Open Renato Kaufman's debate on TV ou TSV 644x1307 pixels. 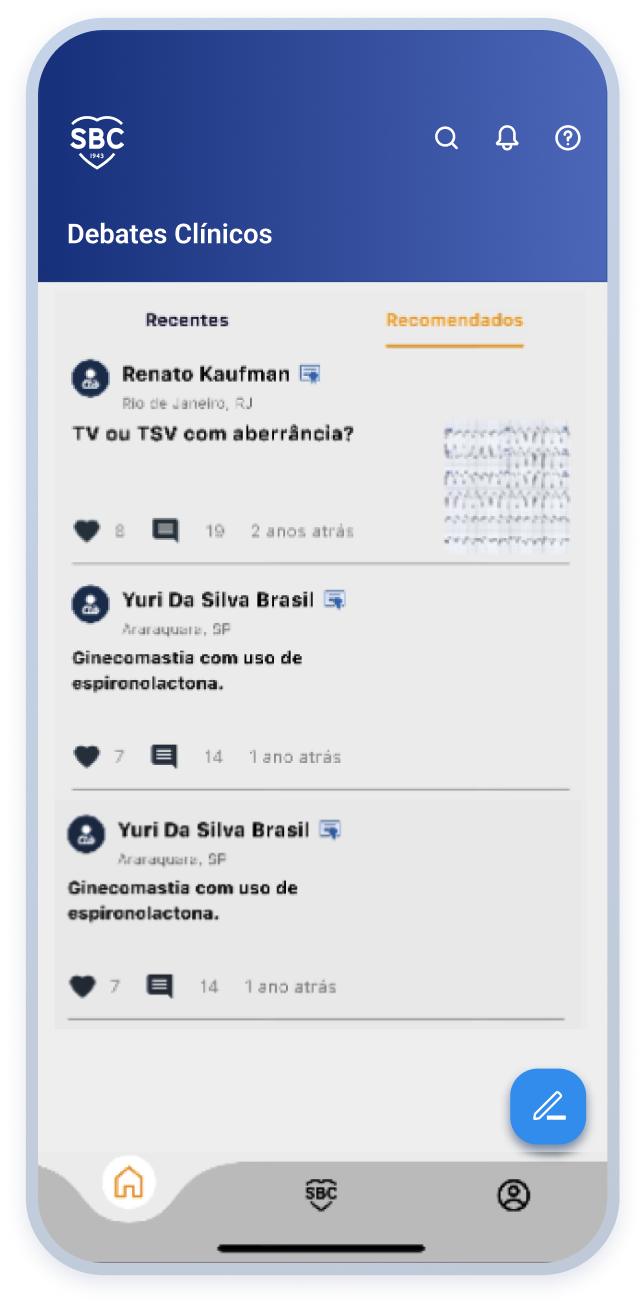[213, 435]
